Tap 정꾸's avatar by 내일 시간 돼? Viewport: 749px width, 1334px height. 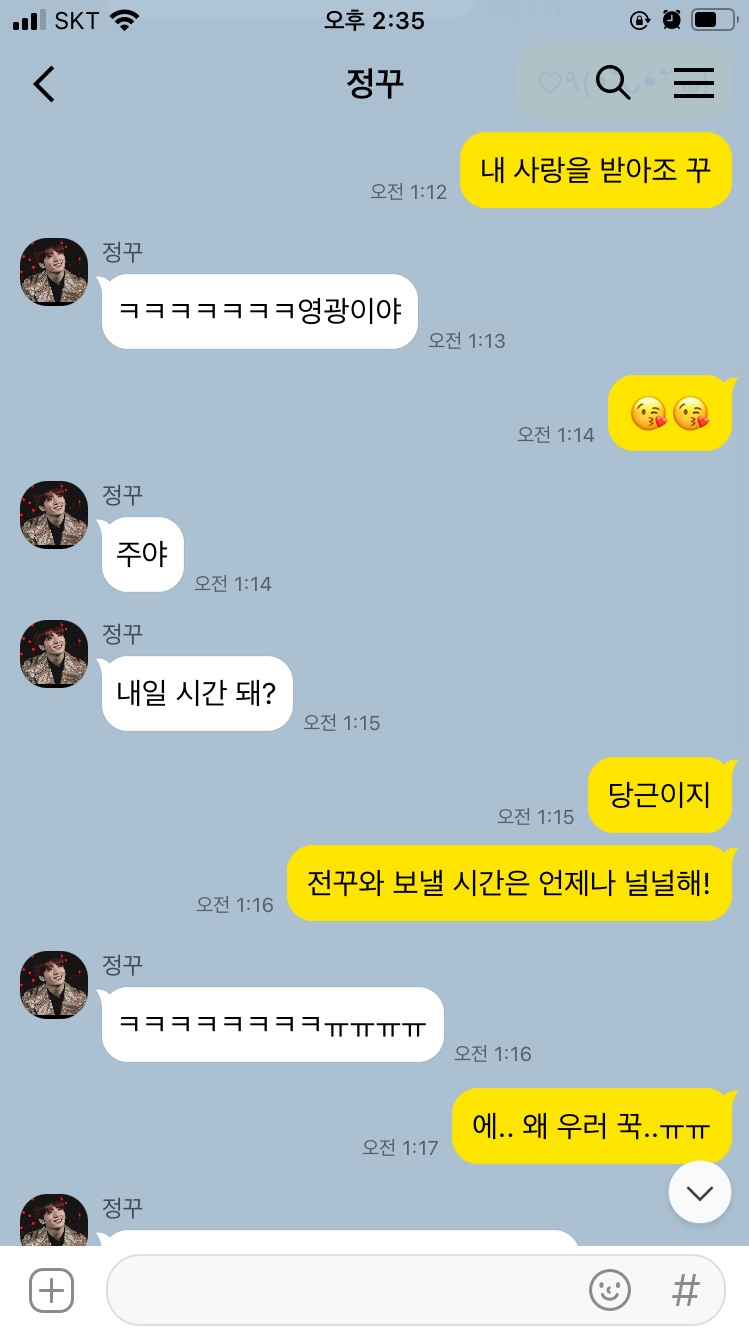55,654
